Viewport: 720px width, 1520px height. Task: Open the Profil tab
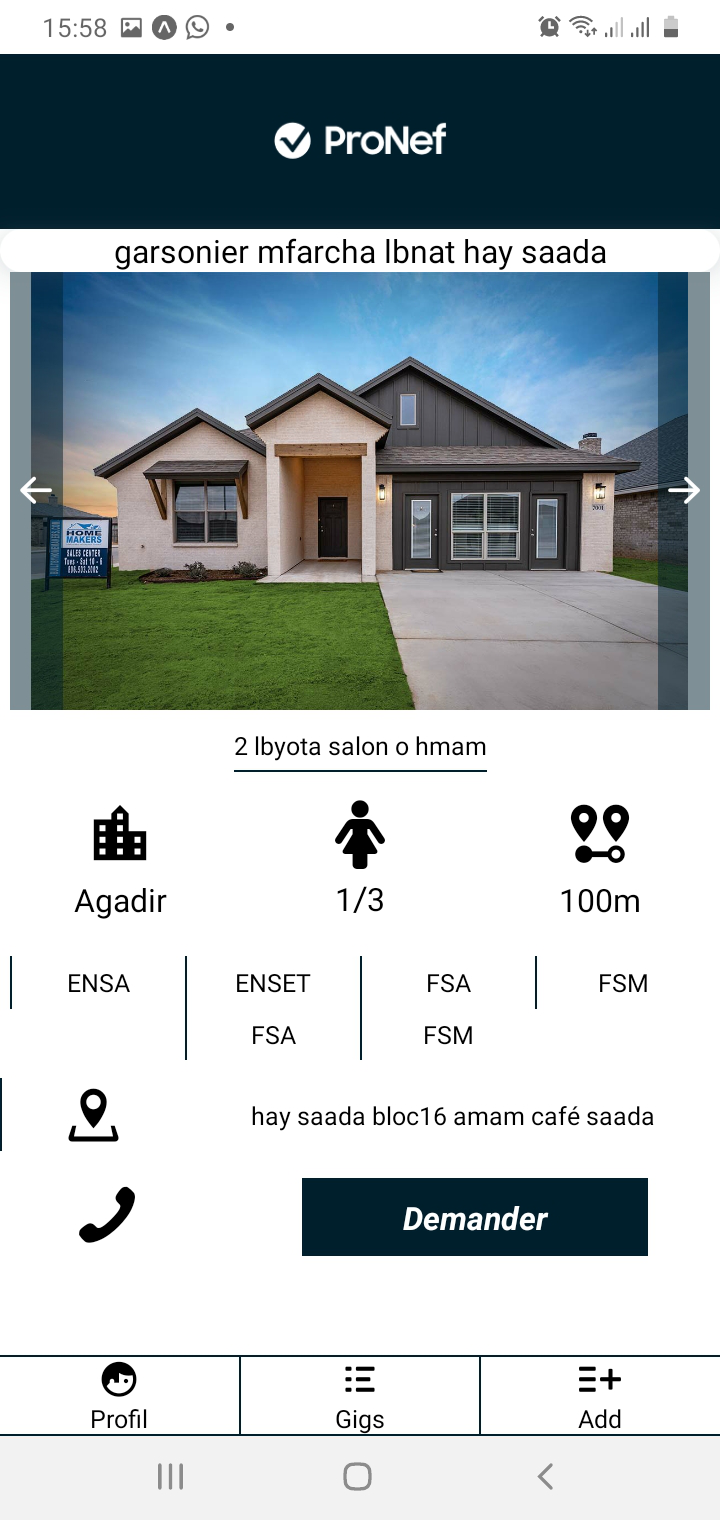[119, 1396]
